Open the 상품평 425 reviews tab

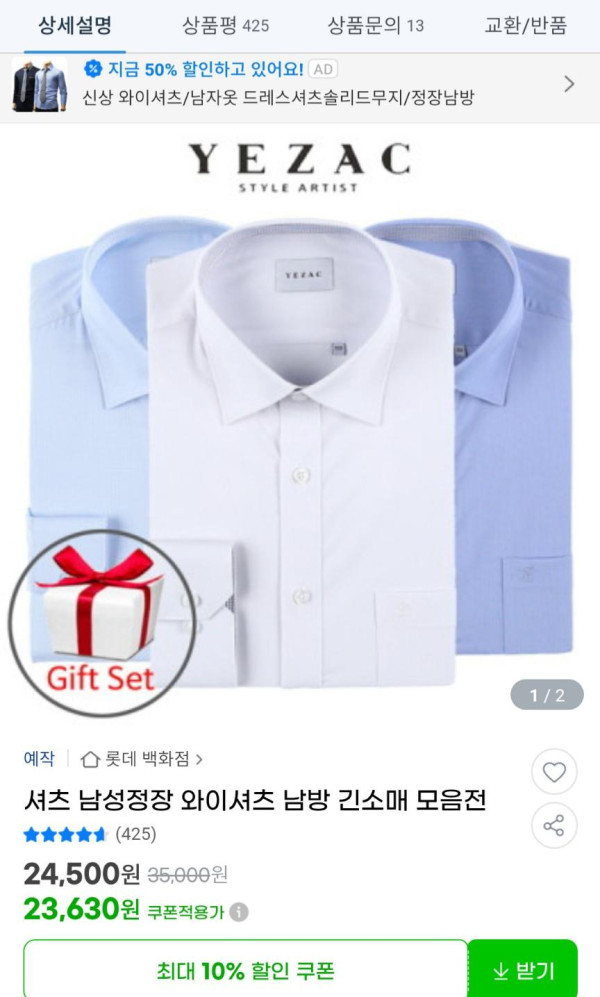click(225, 26)
